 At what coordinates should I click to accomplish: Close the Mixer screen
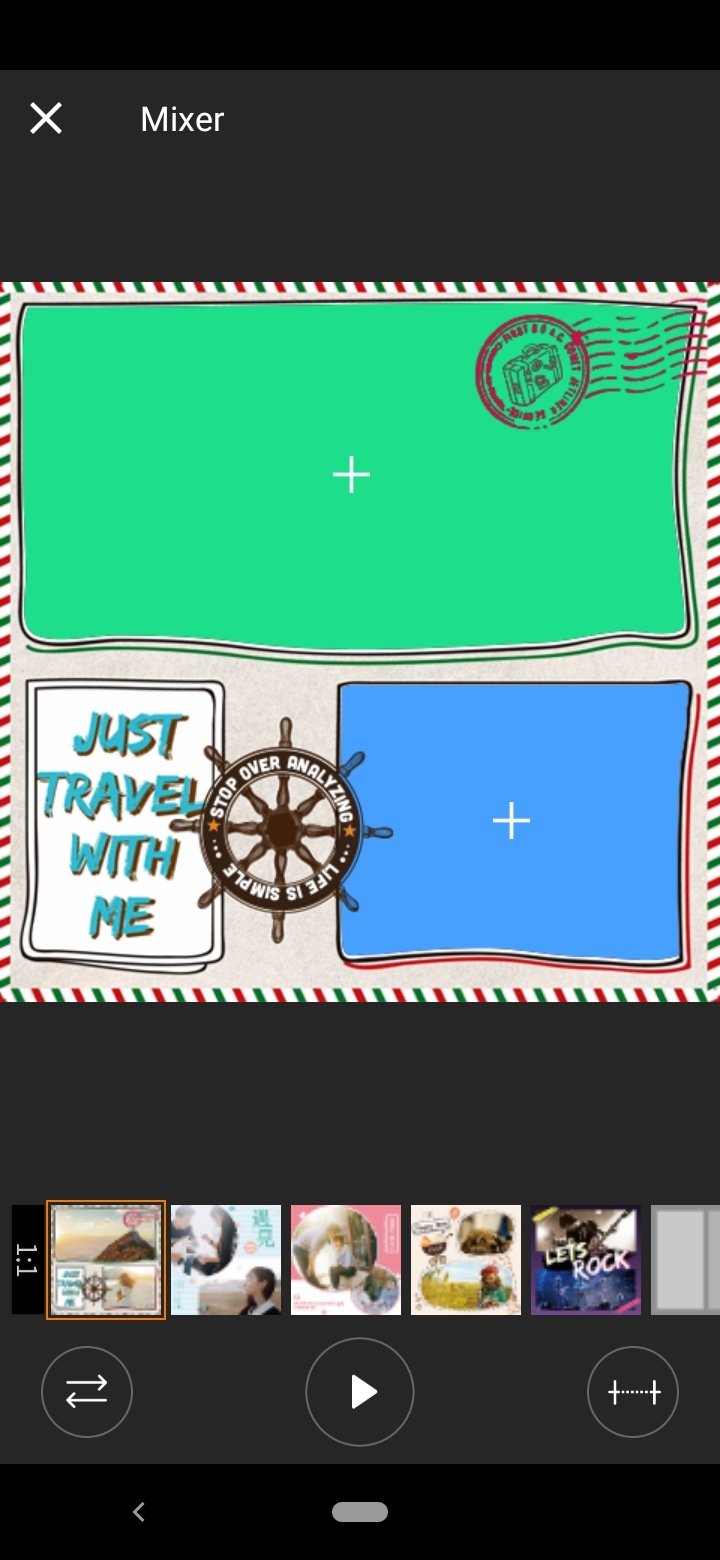point(46,119)
